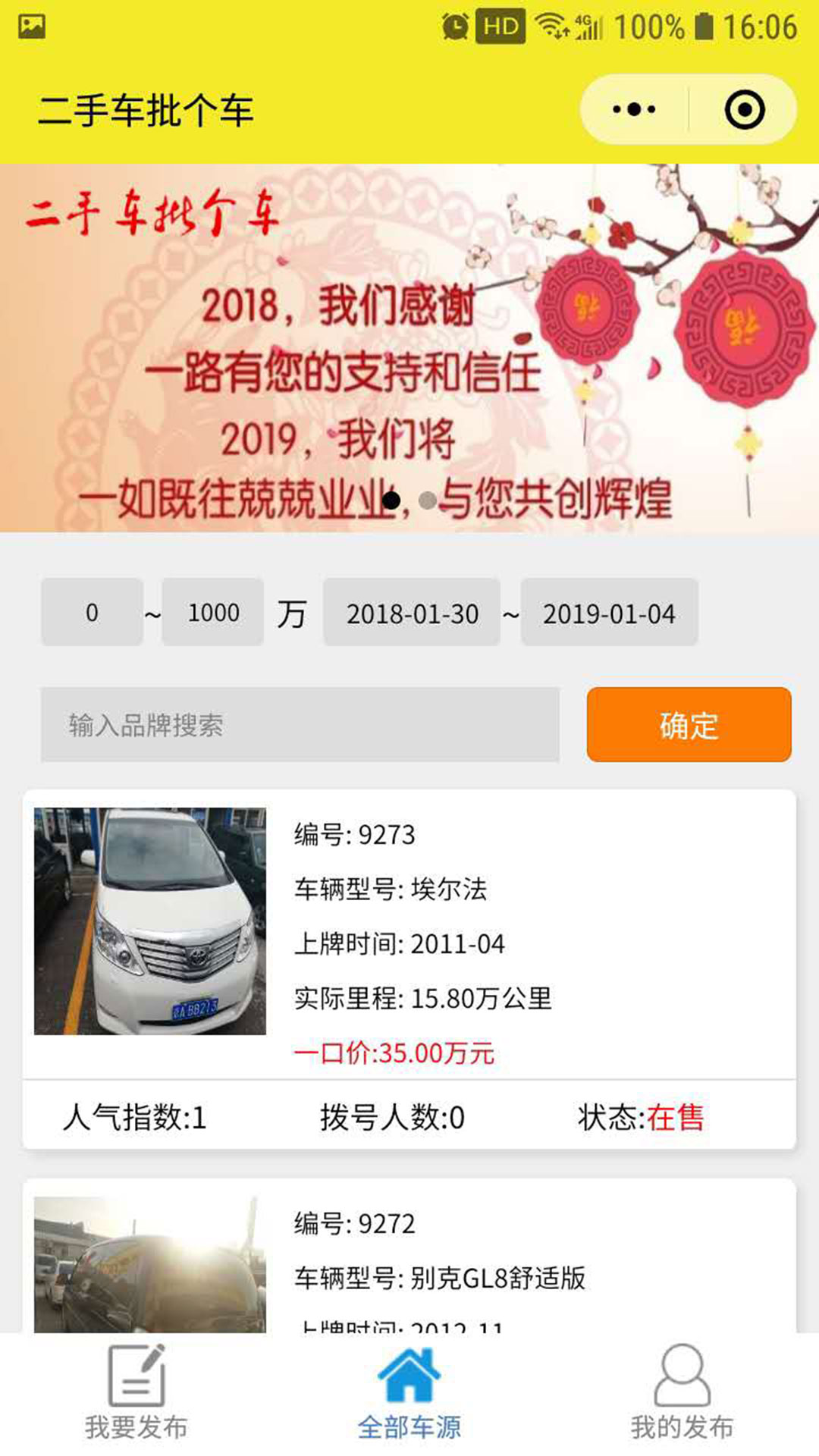
Task: Tap the New Year promotional banner
Action: click(x=409, y=348)
